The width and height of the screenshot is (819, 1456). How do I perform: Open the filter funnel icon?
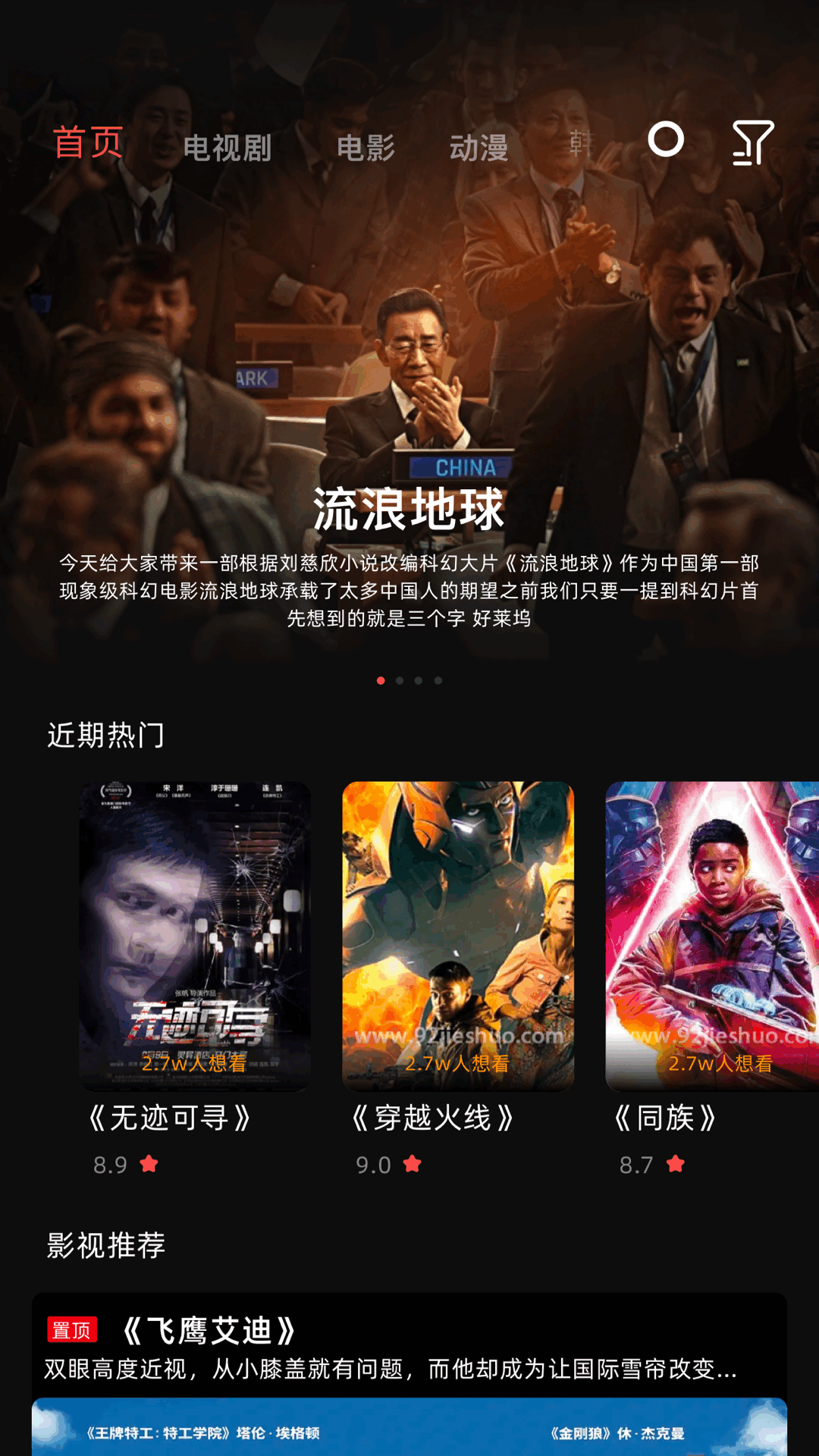(x=754, y=141)
